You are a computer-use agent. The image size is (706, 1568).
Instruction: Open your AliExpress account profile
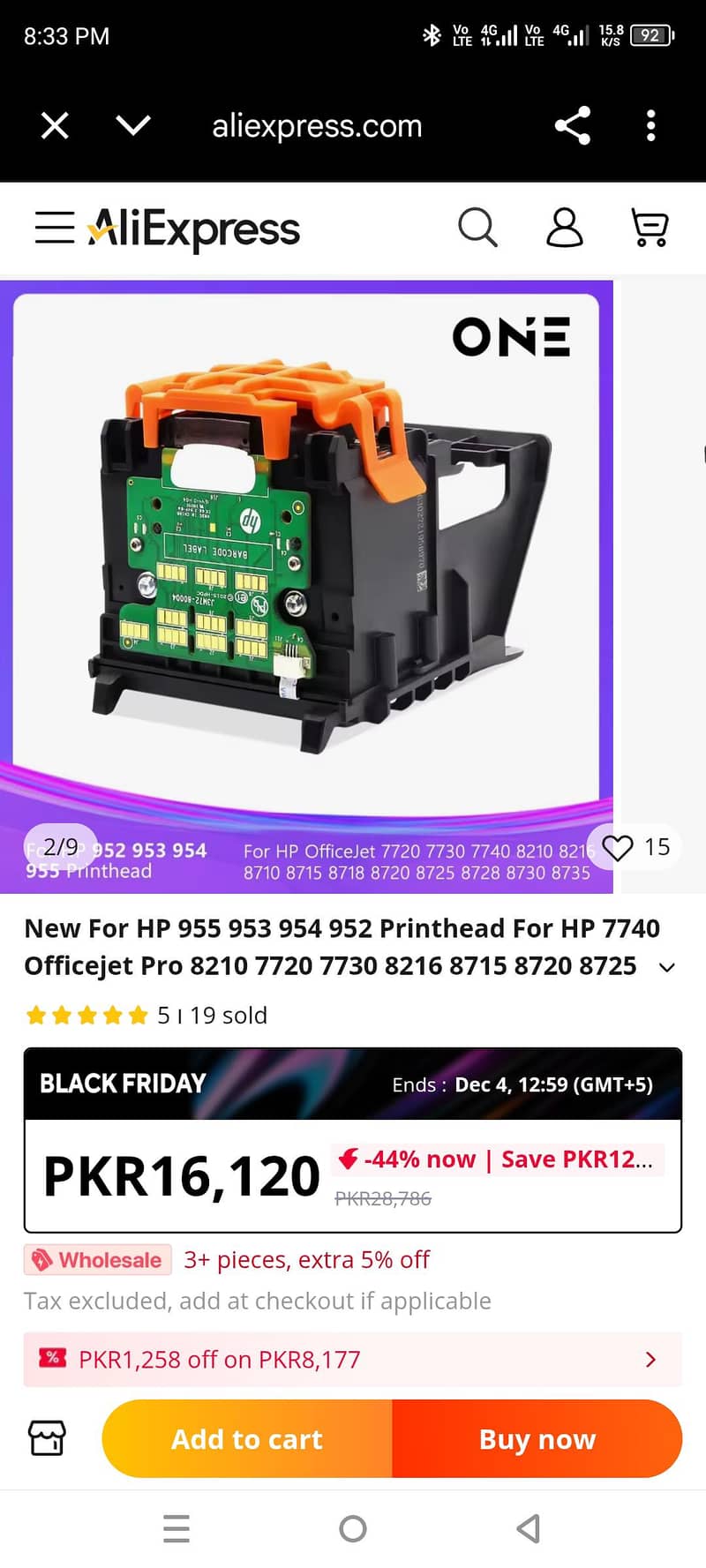tap(565, 227)
